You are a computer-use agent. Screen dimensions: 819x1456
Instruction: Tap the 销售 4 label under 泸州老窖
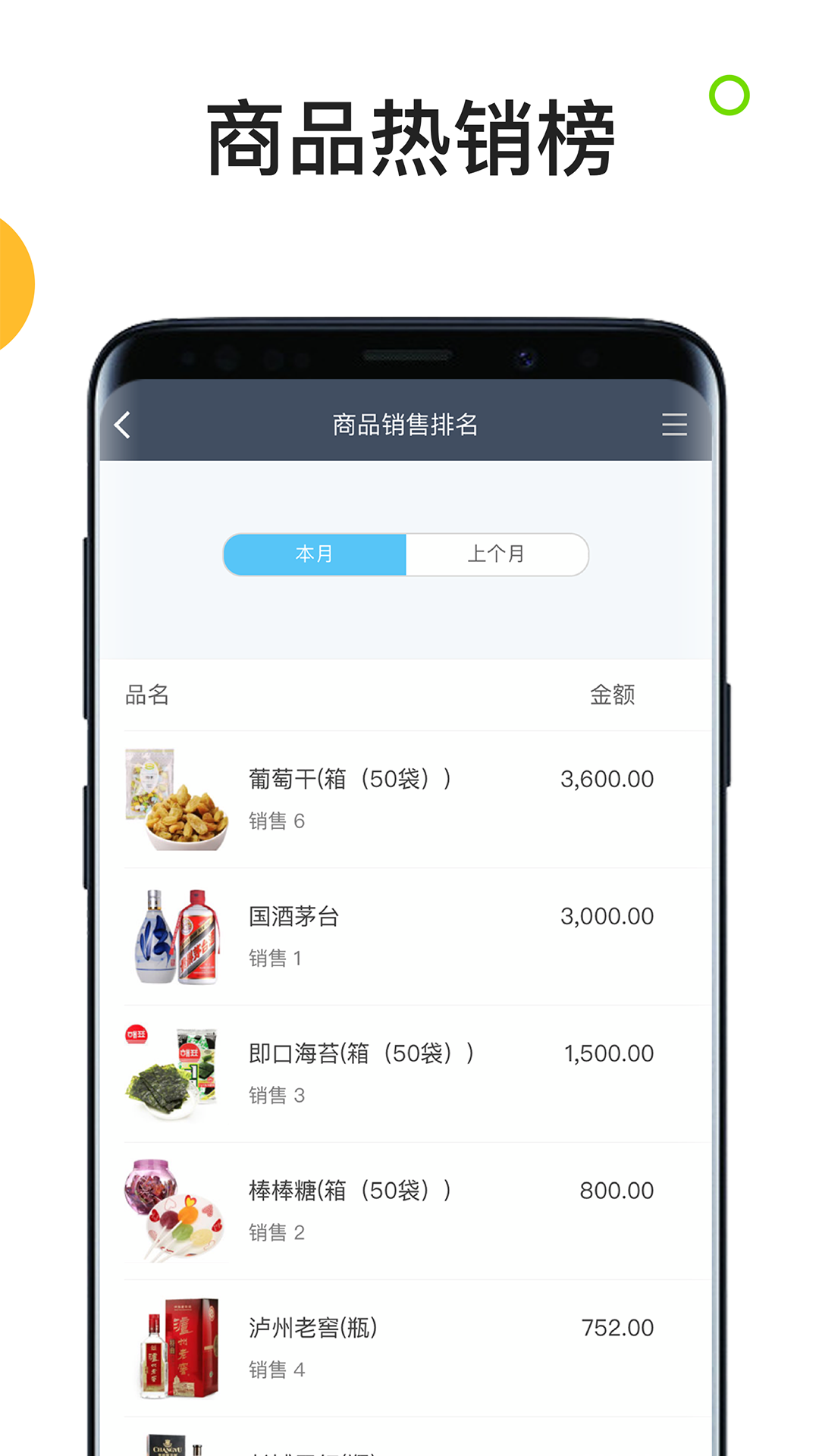pos(275,1370)
